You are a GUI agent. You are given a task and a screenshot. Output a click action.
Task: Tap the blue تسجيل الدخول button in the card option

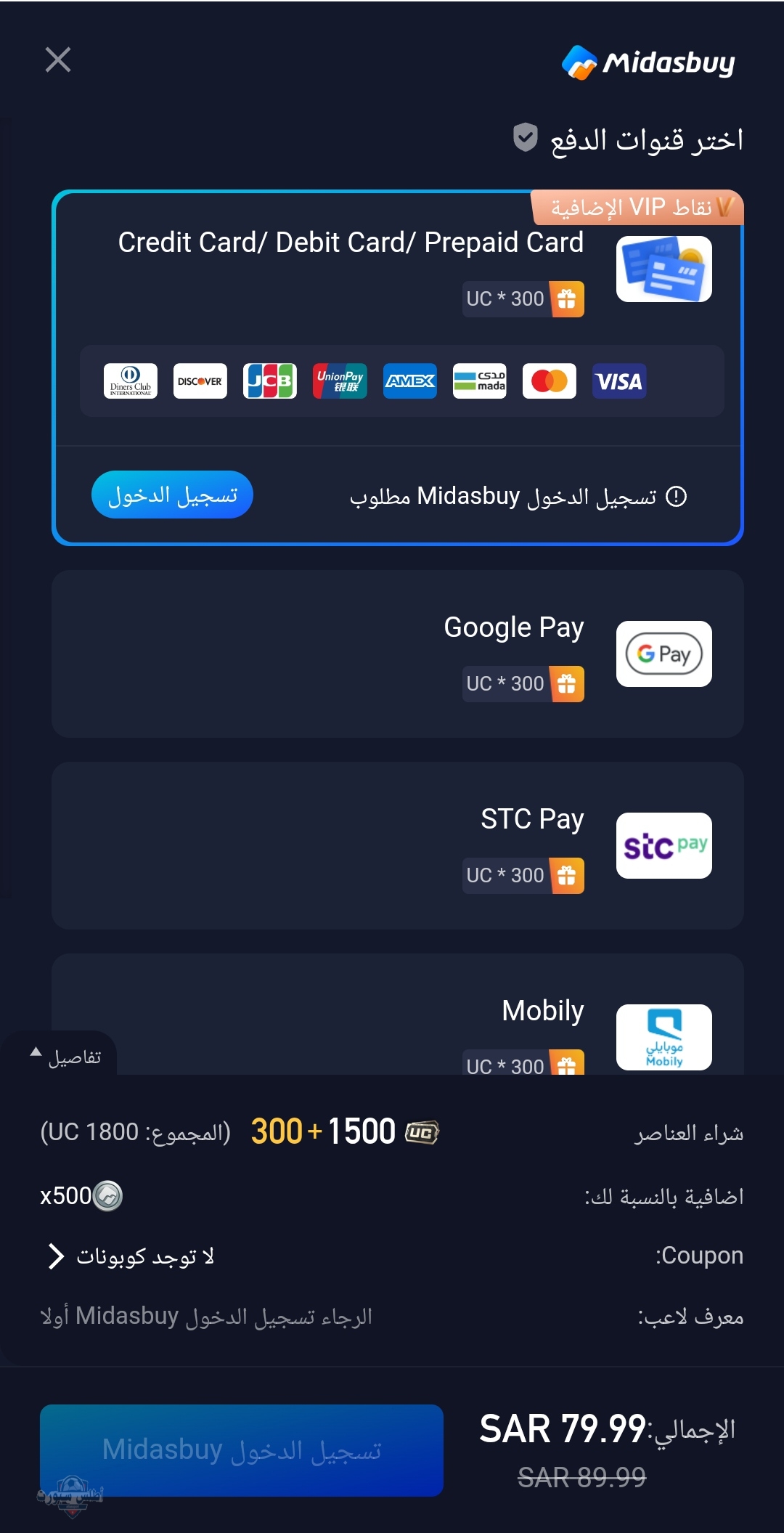172,495
